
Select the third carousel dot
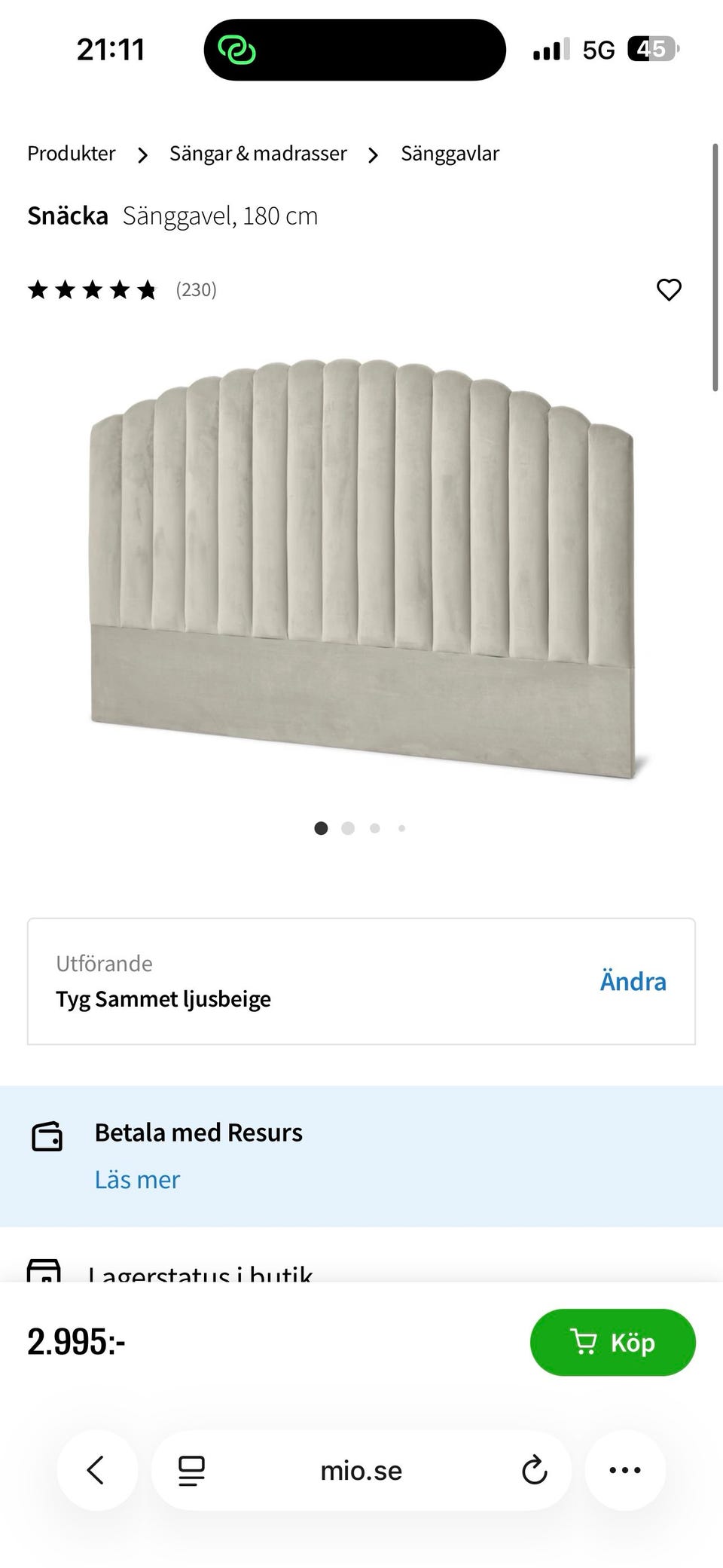[374, 828]
